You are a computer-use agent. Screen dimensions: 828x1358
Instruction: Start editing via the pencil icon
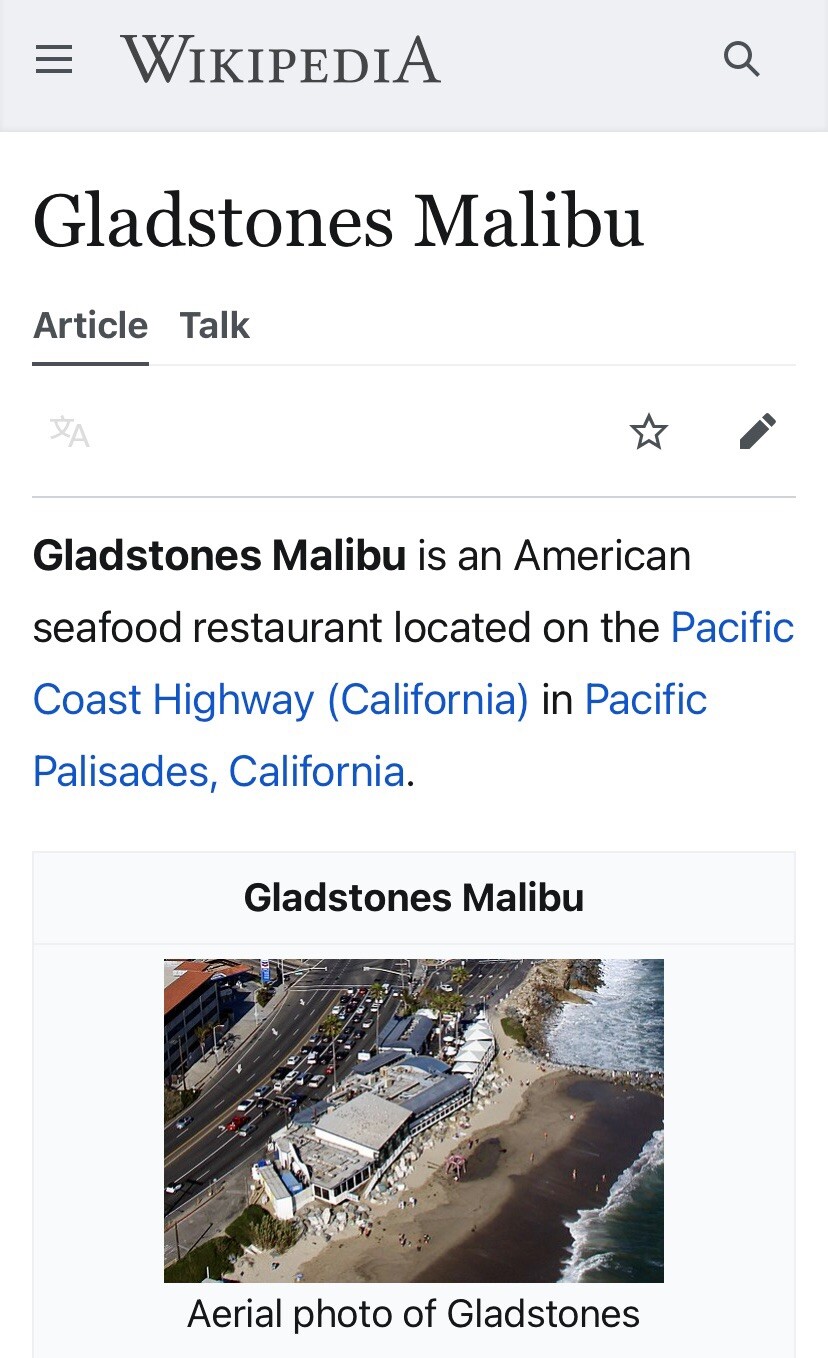pos(758,432)
